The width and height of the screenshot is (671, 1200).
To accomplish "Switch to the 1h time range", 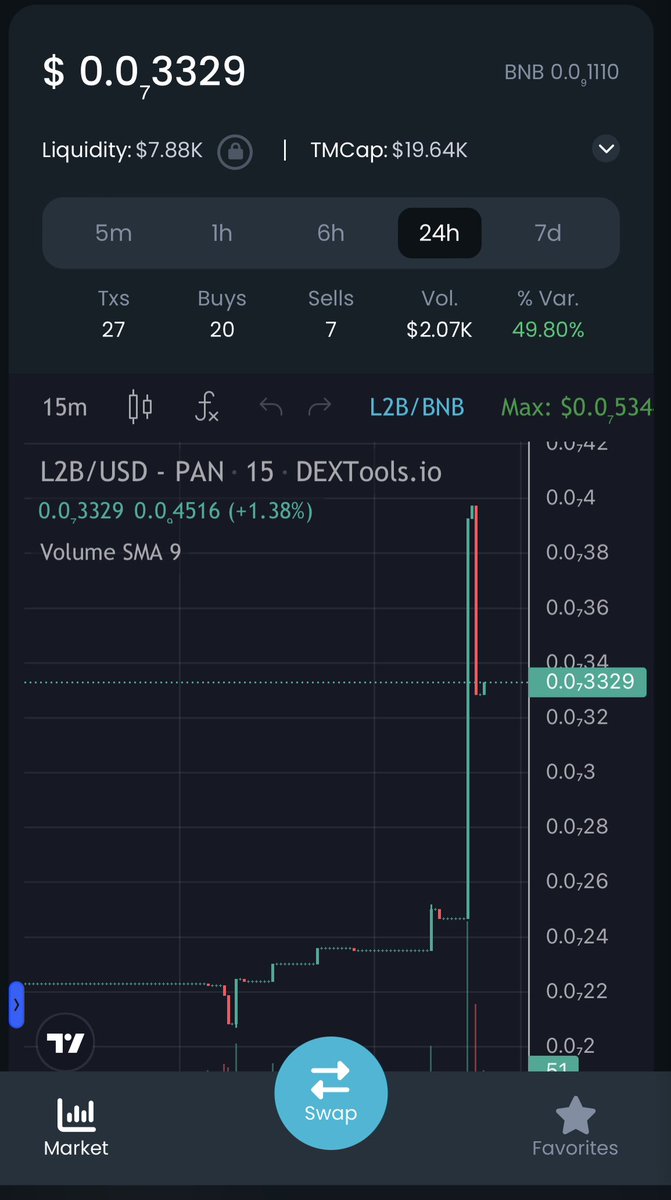I will click(x=221, y=233).
